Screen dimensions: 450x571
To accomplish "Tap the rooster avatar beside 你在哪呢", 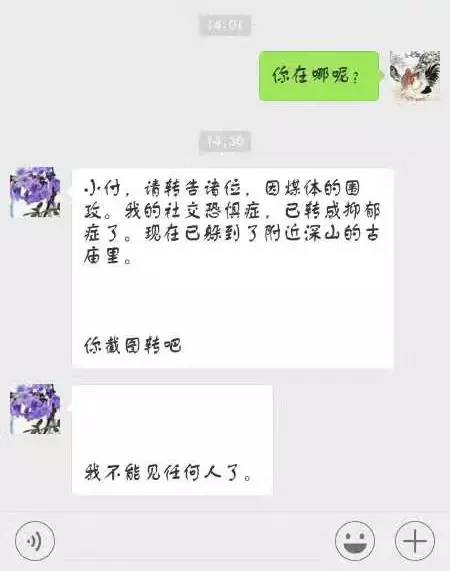I will [x=415, y=76].
